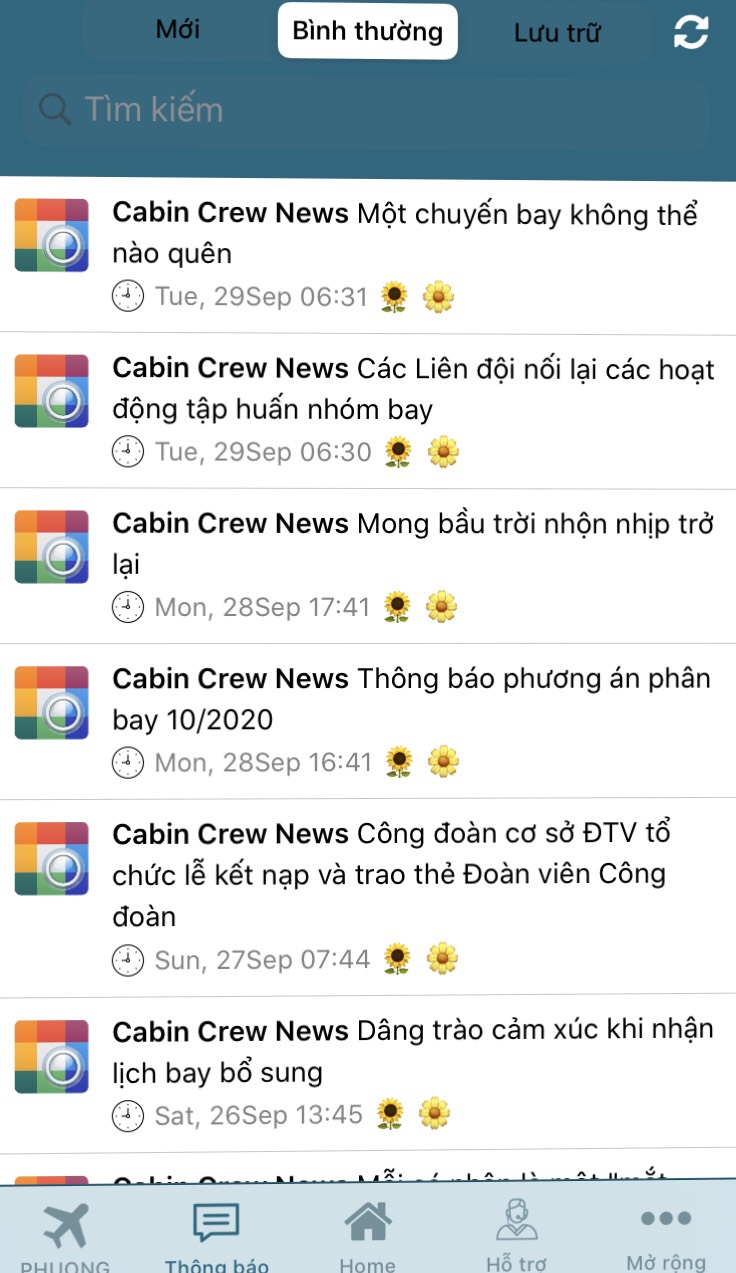
Task: Select the Bình thường tab
Action: (x=367, y=31)
